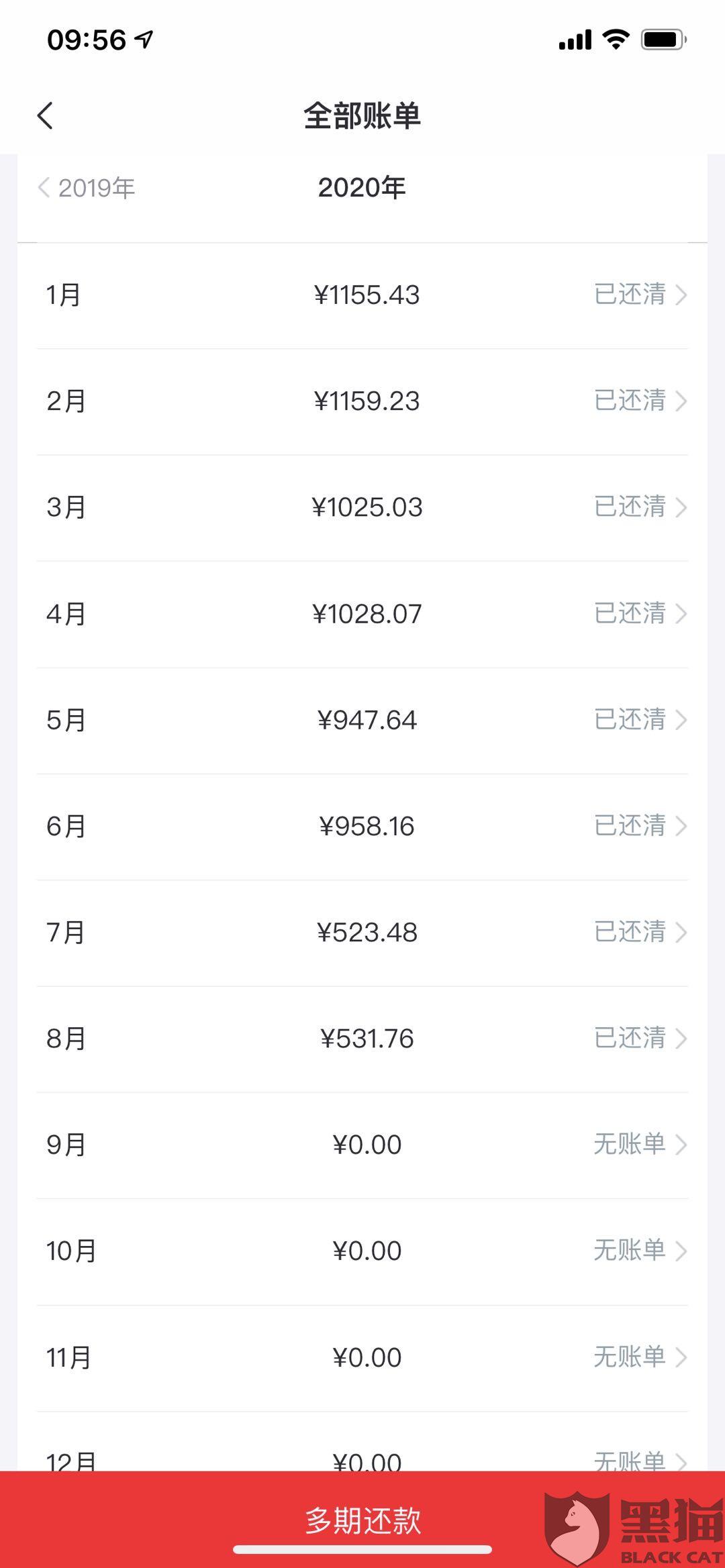Image resolution: width=725 pixels, height=1568 pixels.
Task: View the 2月 bill of ¥1159.23
Action: coord(362,401)
